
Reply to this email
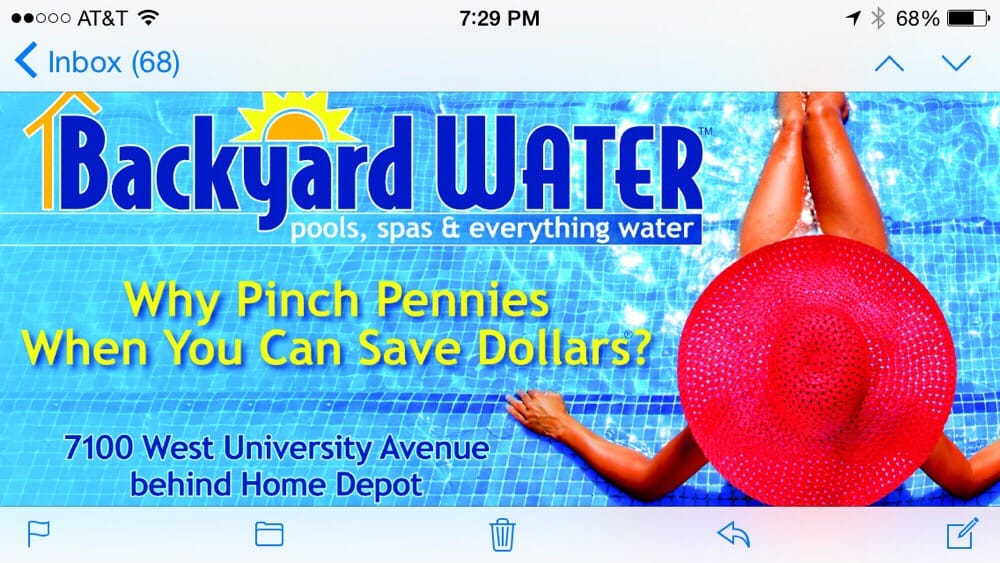(x=733, y=534)
